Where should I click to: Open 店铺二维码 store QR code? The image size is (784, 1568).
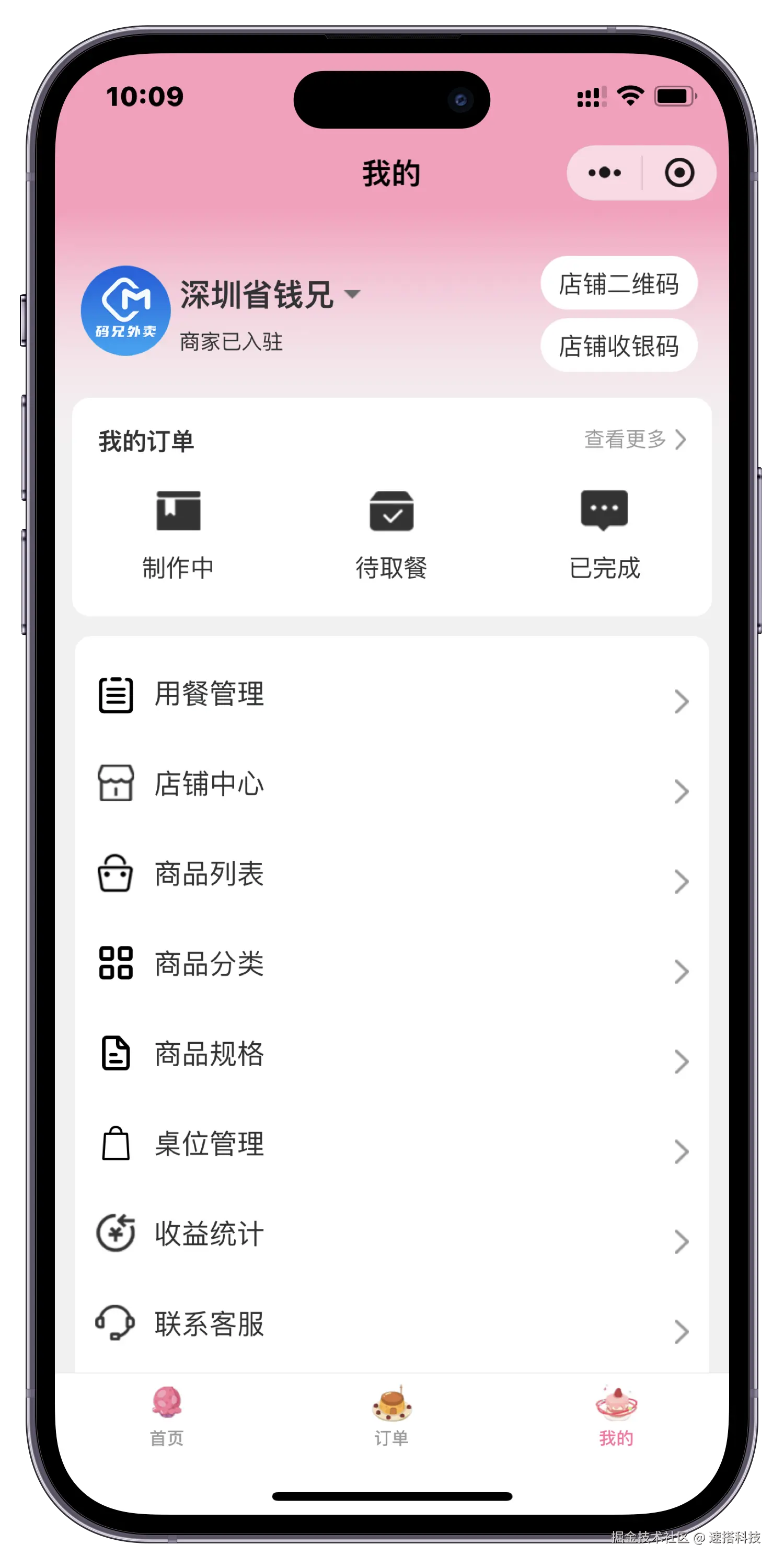(x=618, y=284)
